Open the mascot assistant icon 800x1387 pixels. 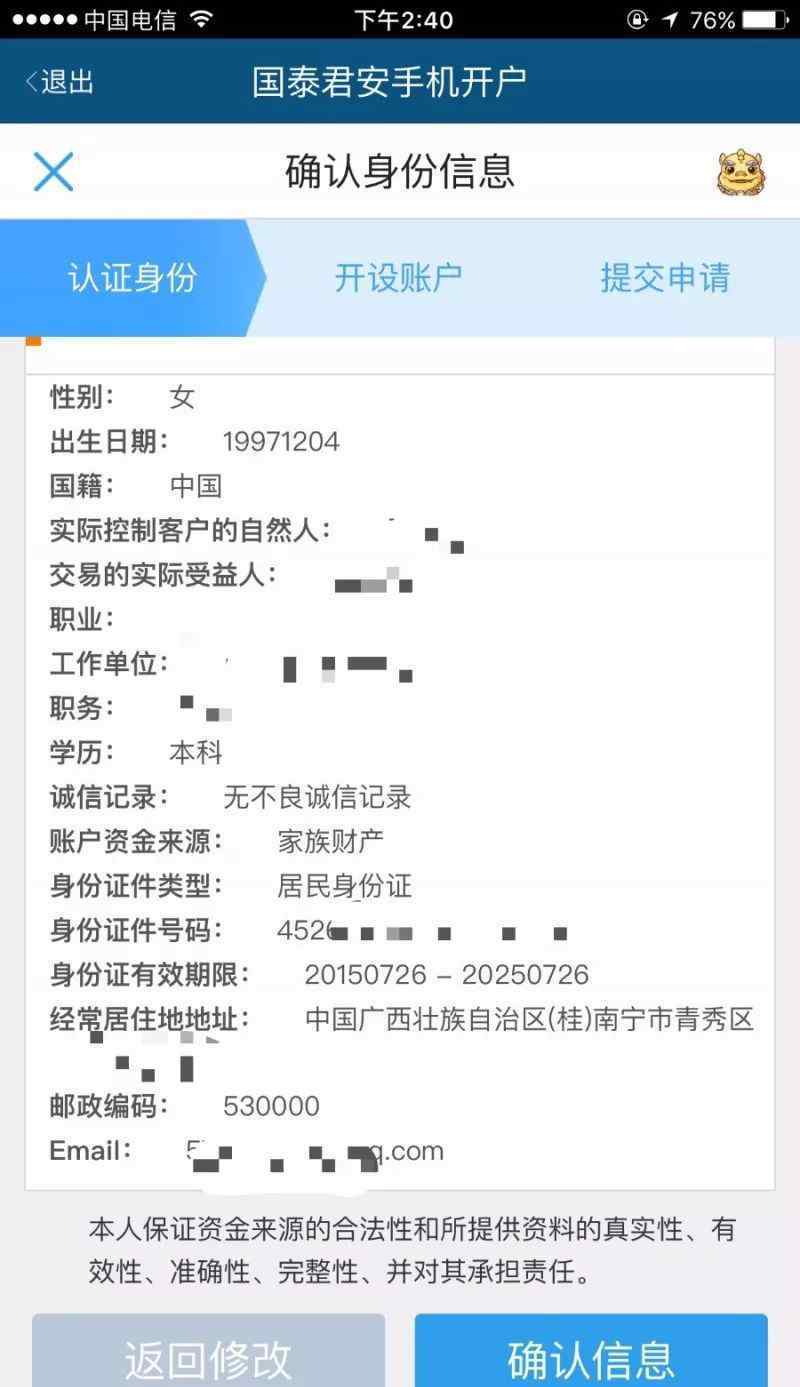pyautogui.click(x=742, y=172)
